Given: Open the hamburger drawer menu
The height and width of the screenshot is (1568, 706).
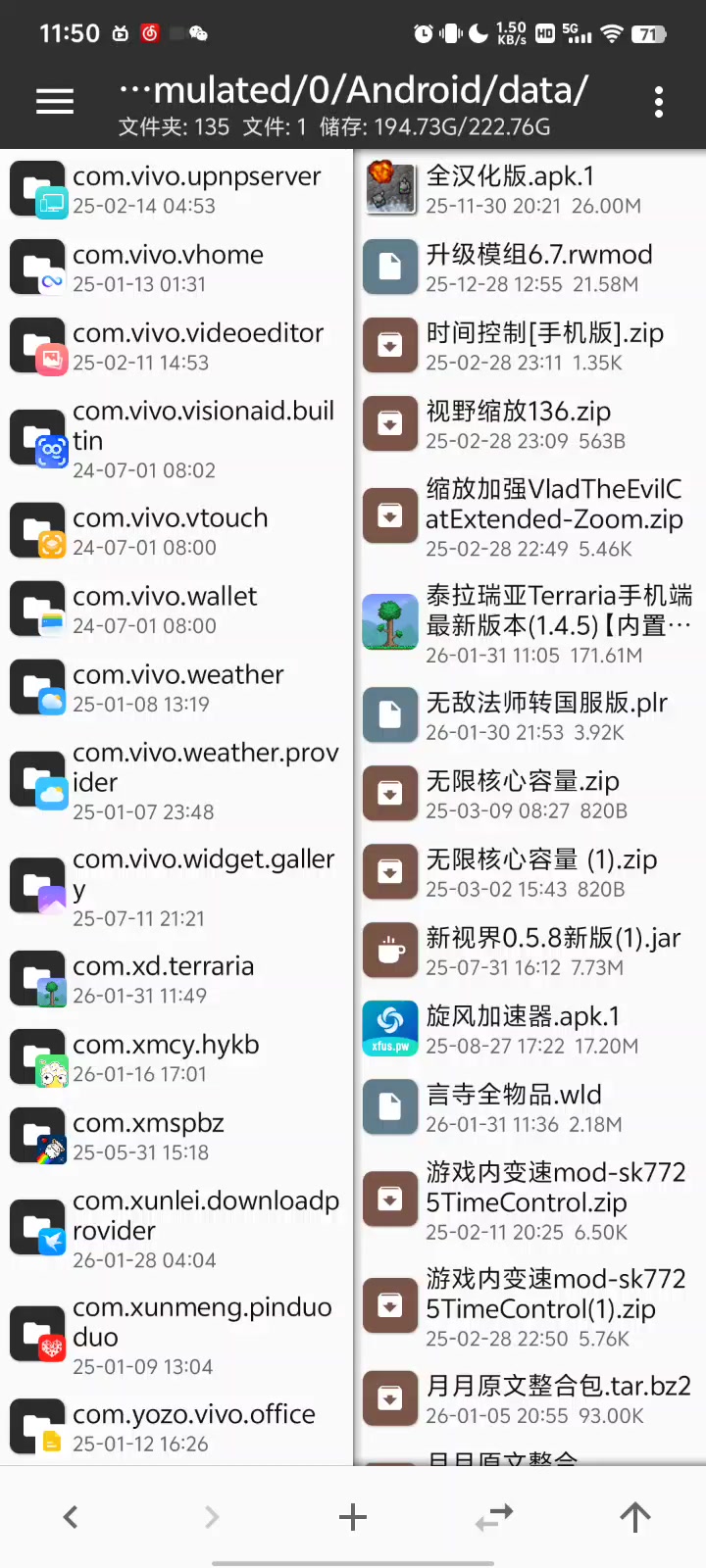Looking at the screenshot, I should click(55, 101).
